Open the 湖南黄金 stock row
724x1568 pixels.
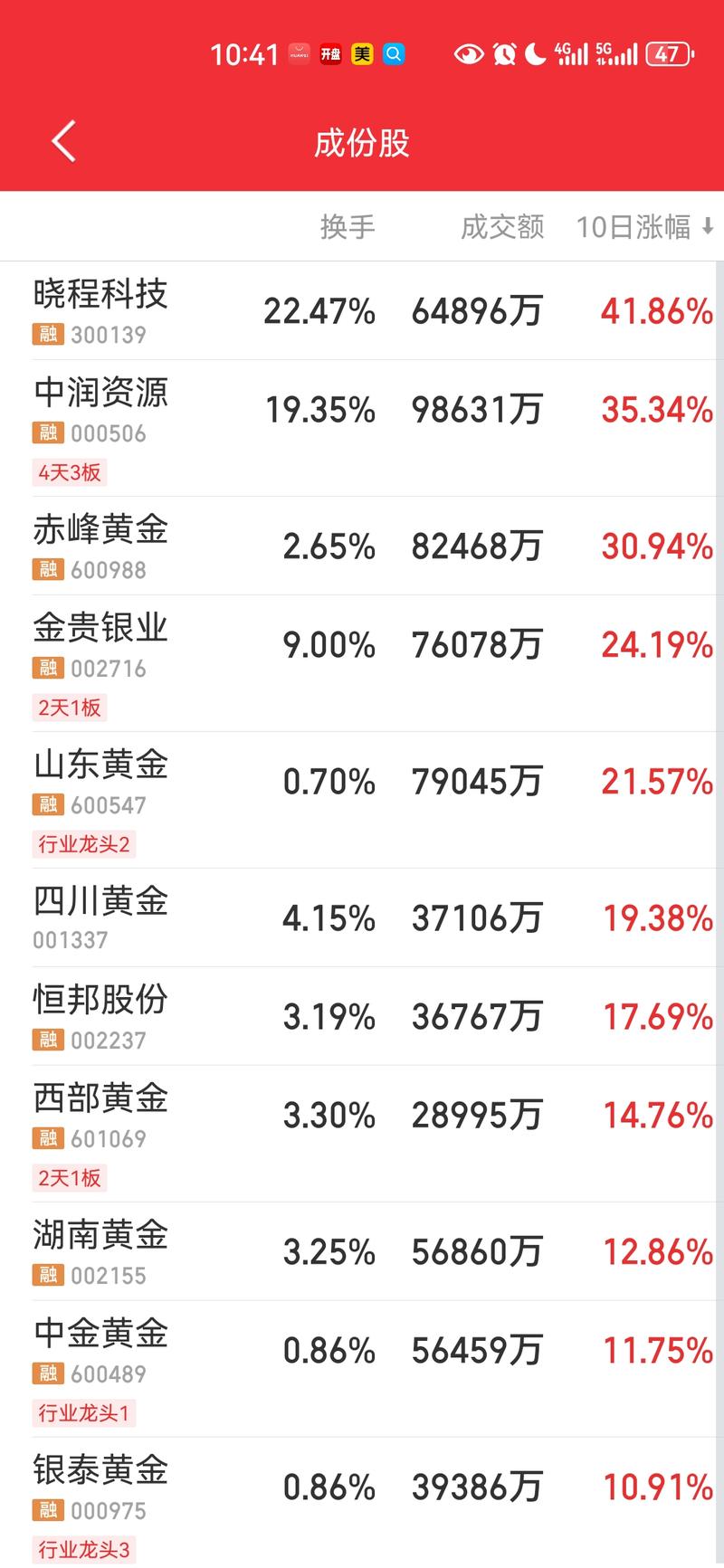(362, 1251)
